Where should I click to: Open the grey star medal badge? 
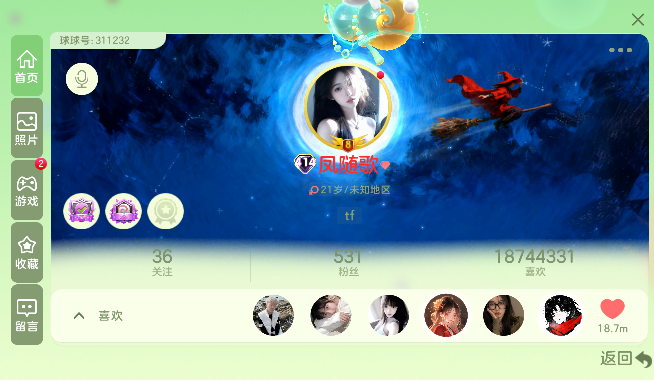166,211
